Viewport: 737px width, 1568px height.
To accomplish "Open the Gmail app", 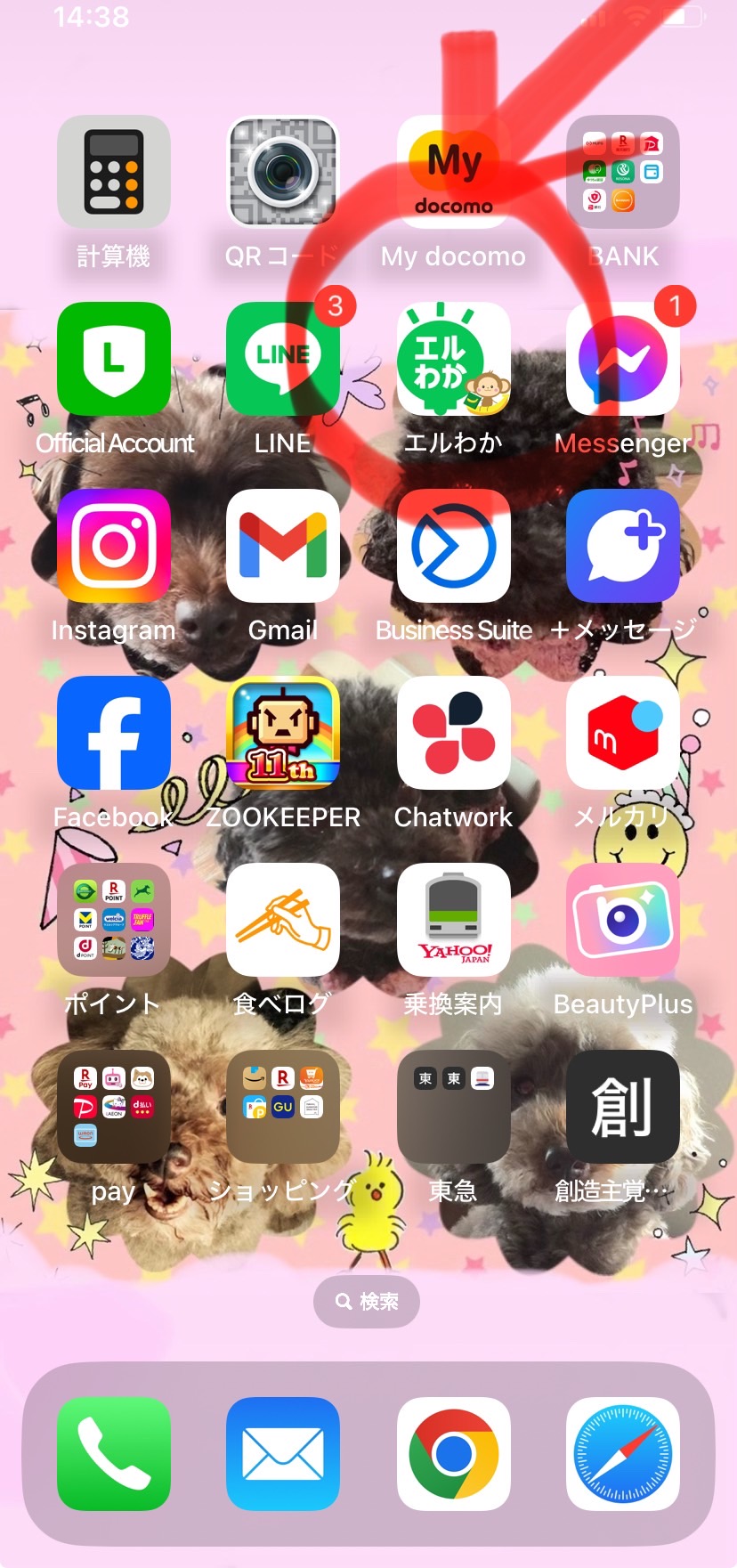I will tap(283, 546).
